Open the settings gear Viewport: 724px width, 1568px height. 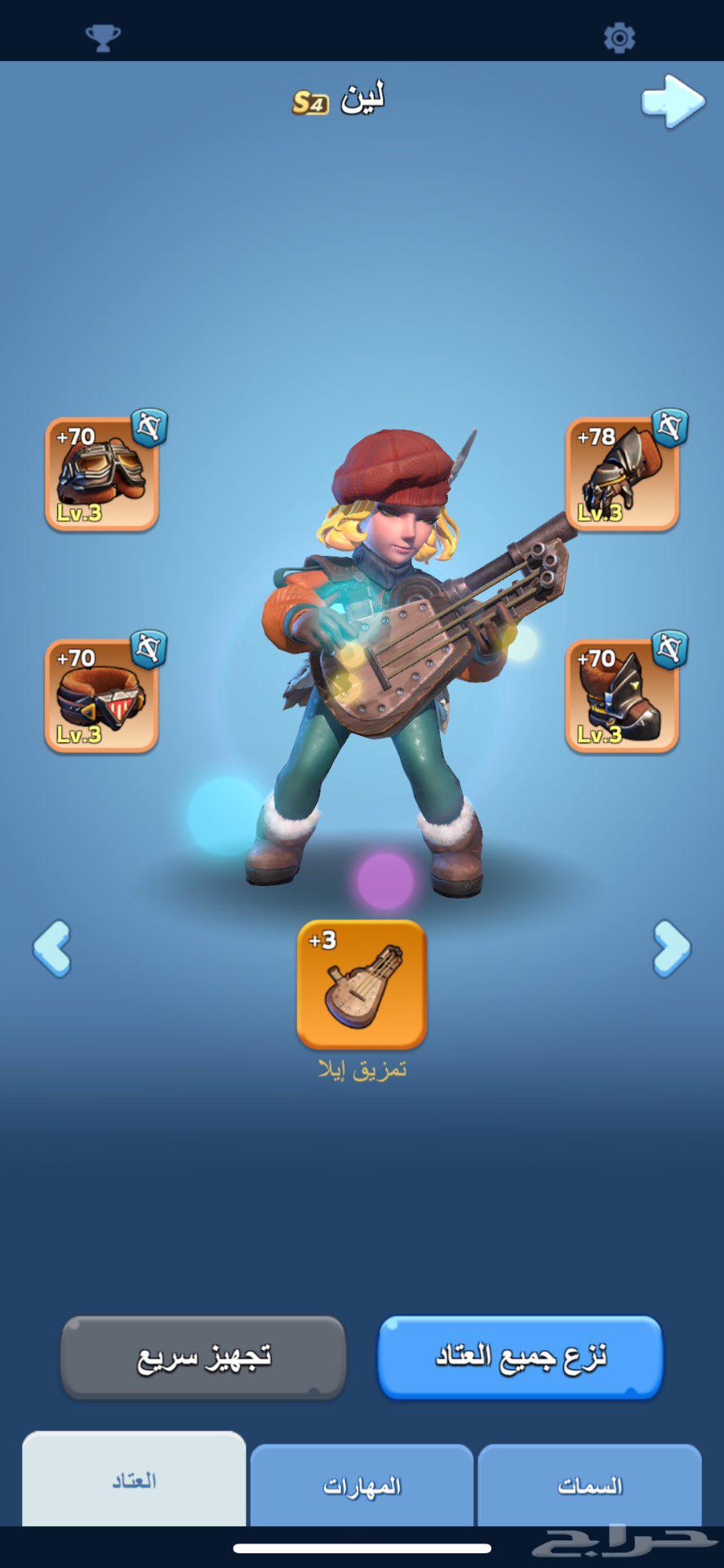(x=619, y=38)
